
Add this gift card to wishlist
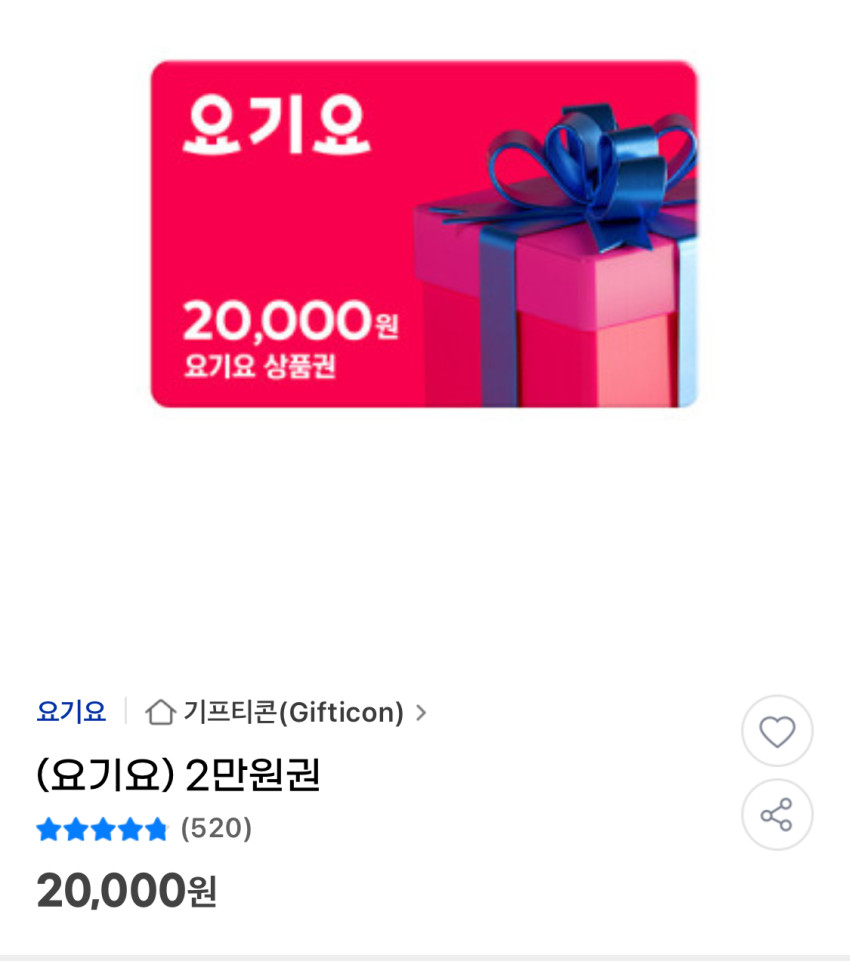[x=776, y=731]
